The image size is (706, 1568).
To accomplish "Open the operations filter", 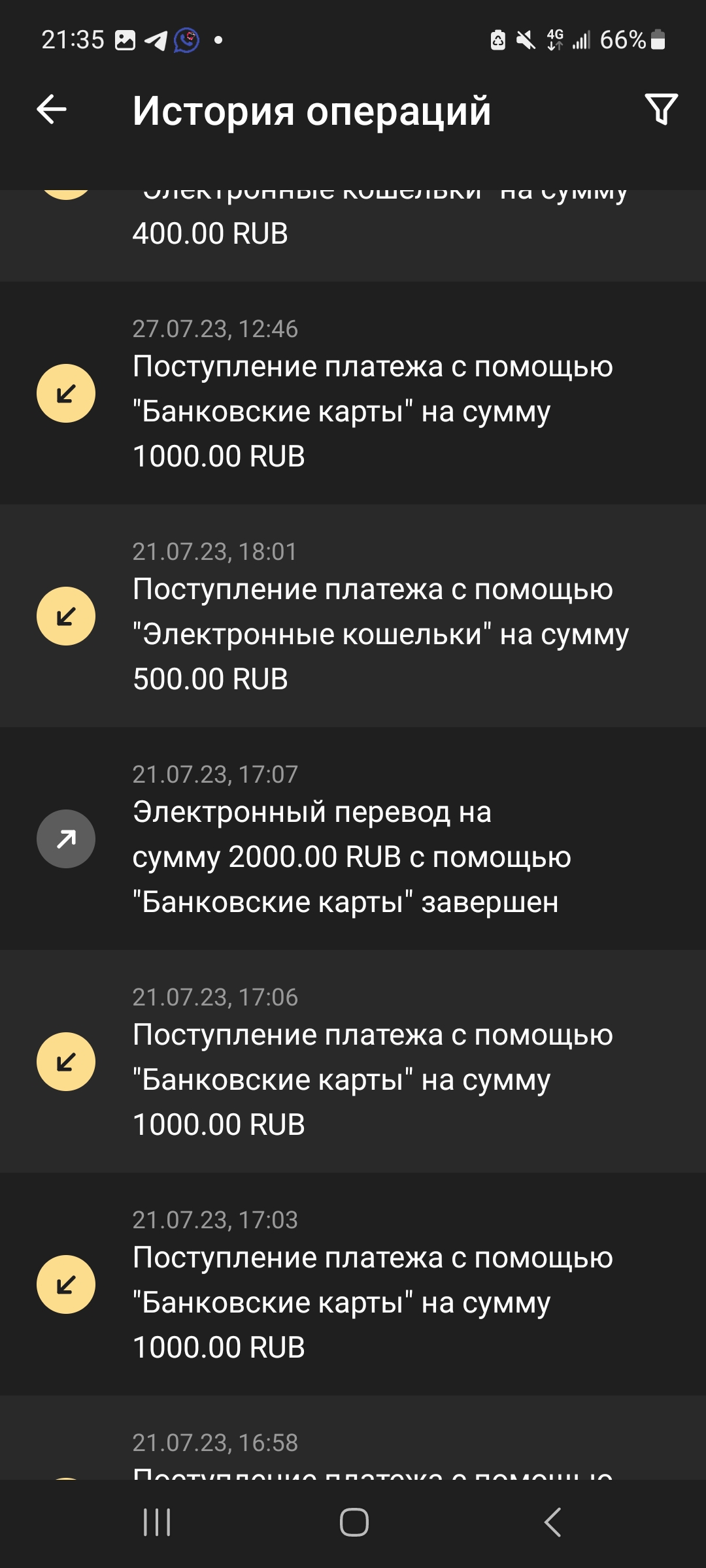I will point(661,109).
